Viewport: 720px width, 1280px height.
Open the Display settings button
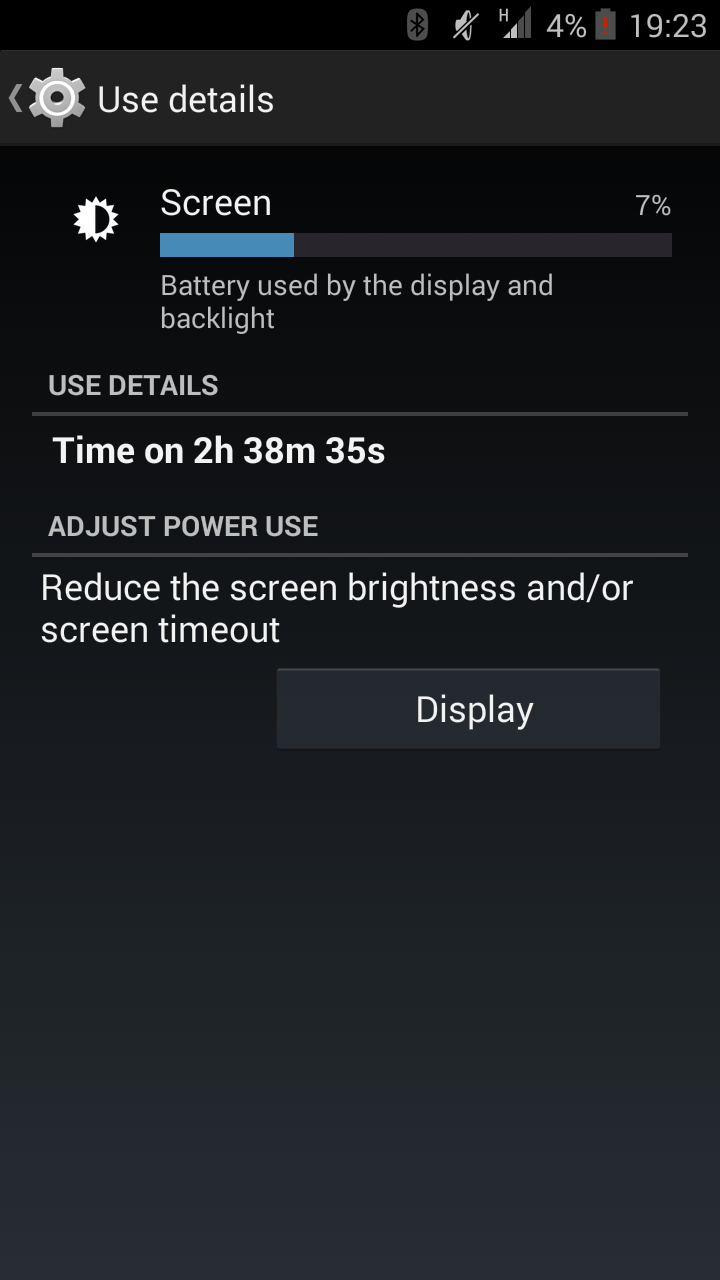click(468, 709)
